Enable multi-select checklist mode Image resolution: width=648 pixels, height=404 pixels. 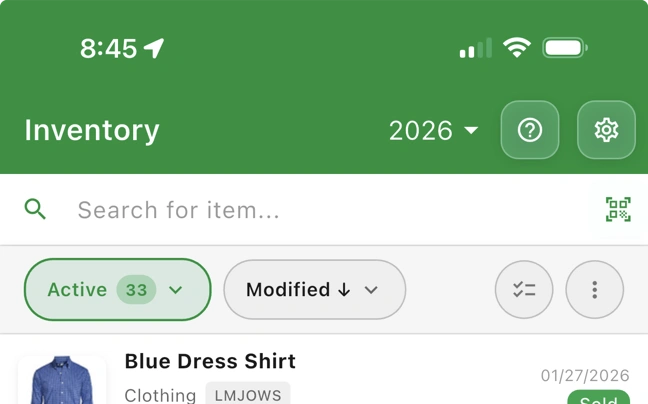(524, 290)
